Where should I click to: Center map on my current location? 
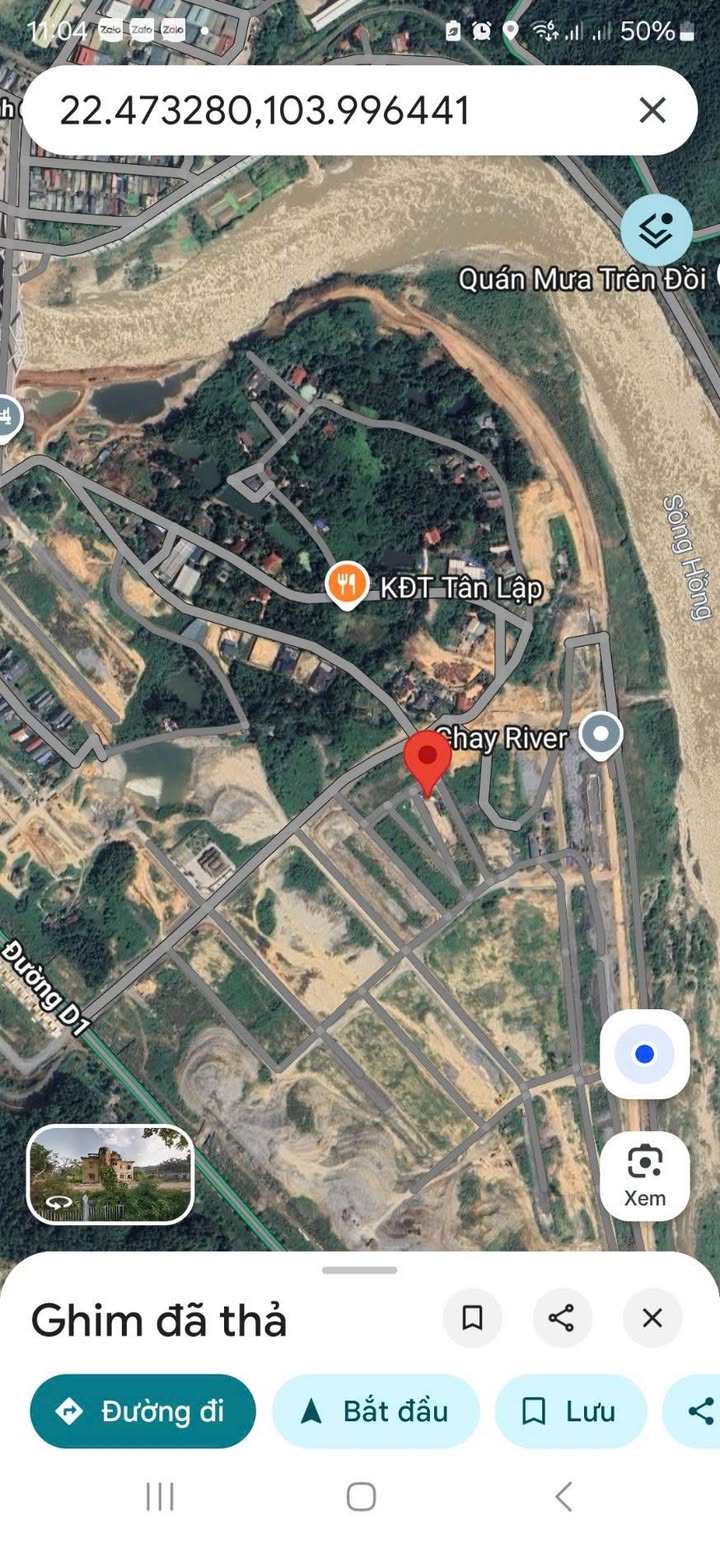coord(644,1054)
